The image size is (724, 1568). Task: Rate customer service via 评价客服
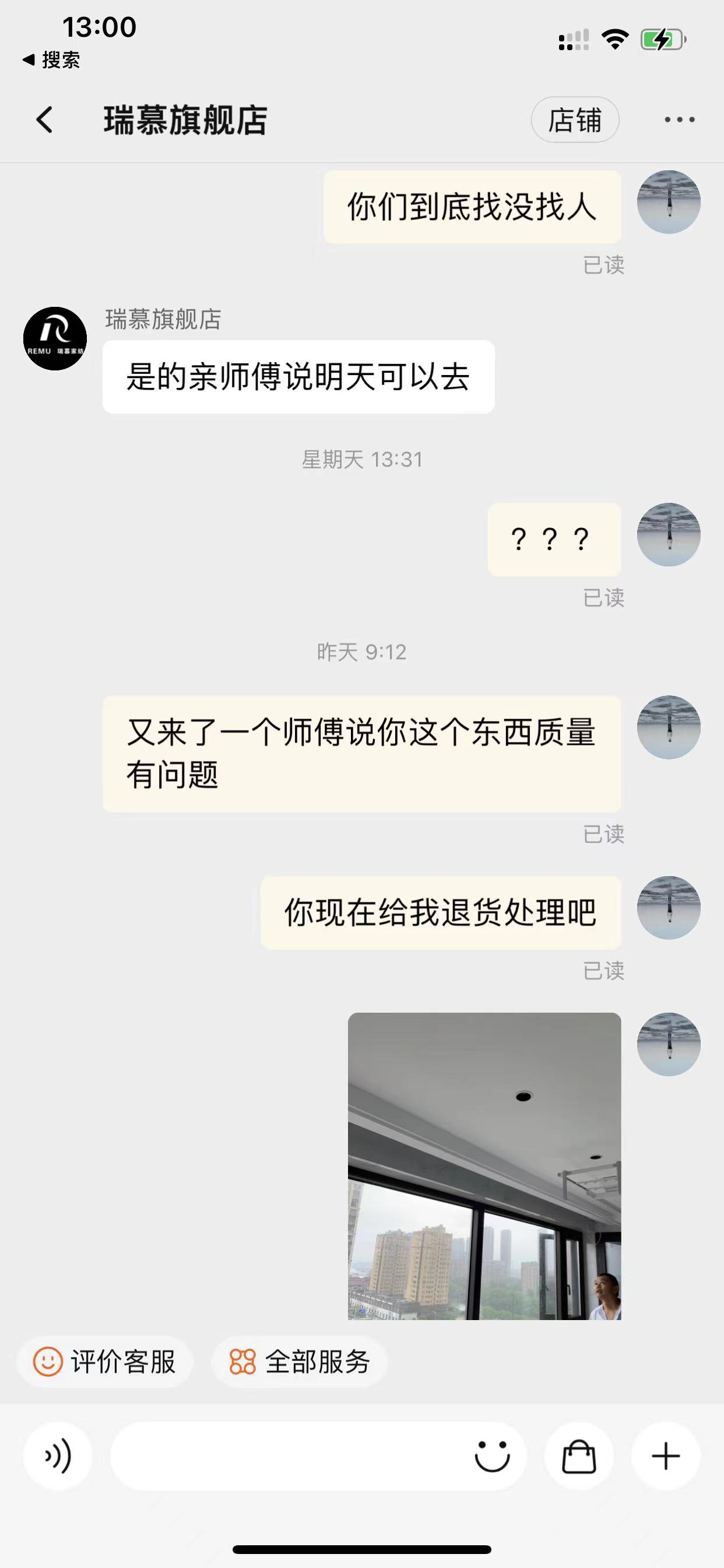pos(105,1361)
